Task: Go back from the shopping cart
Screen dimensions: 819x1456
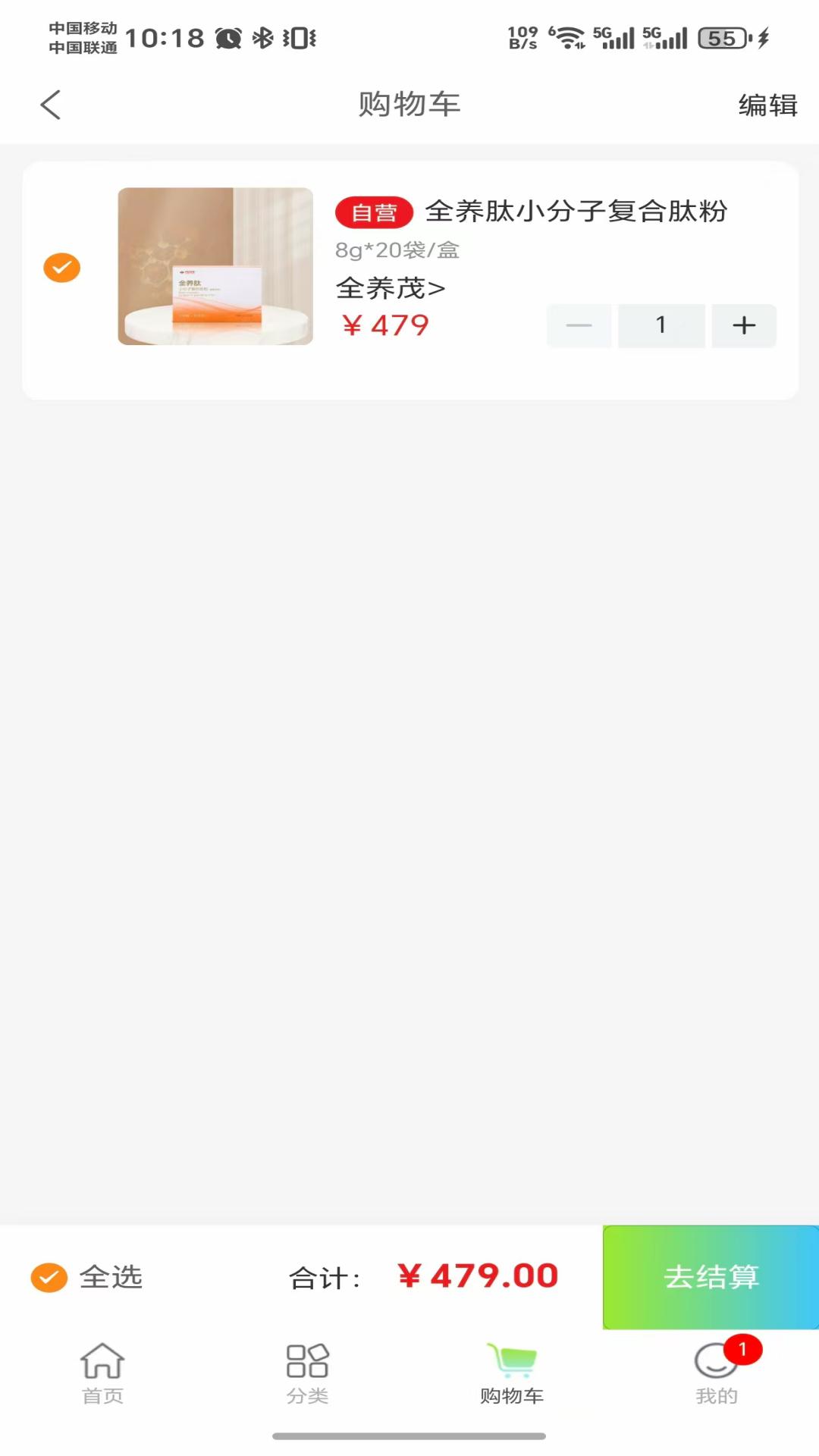Action: pos(51,105)
